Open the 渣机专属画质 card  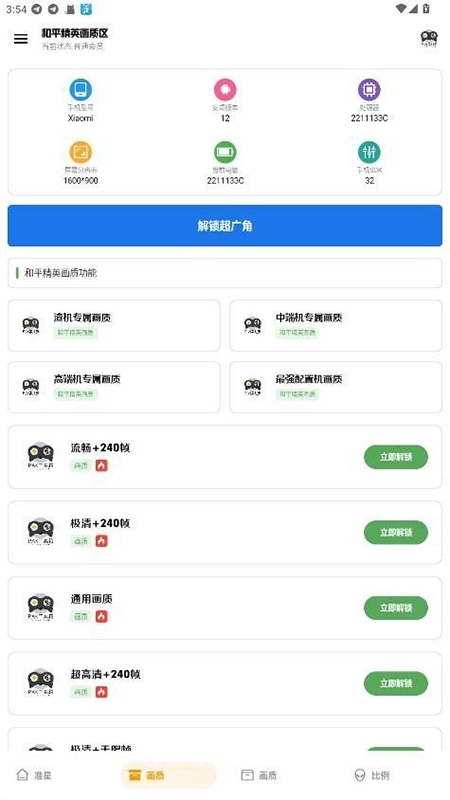pyautogui.click(x=114, y=326)
